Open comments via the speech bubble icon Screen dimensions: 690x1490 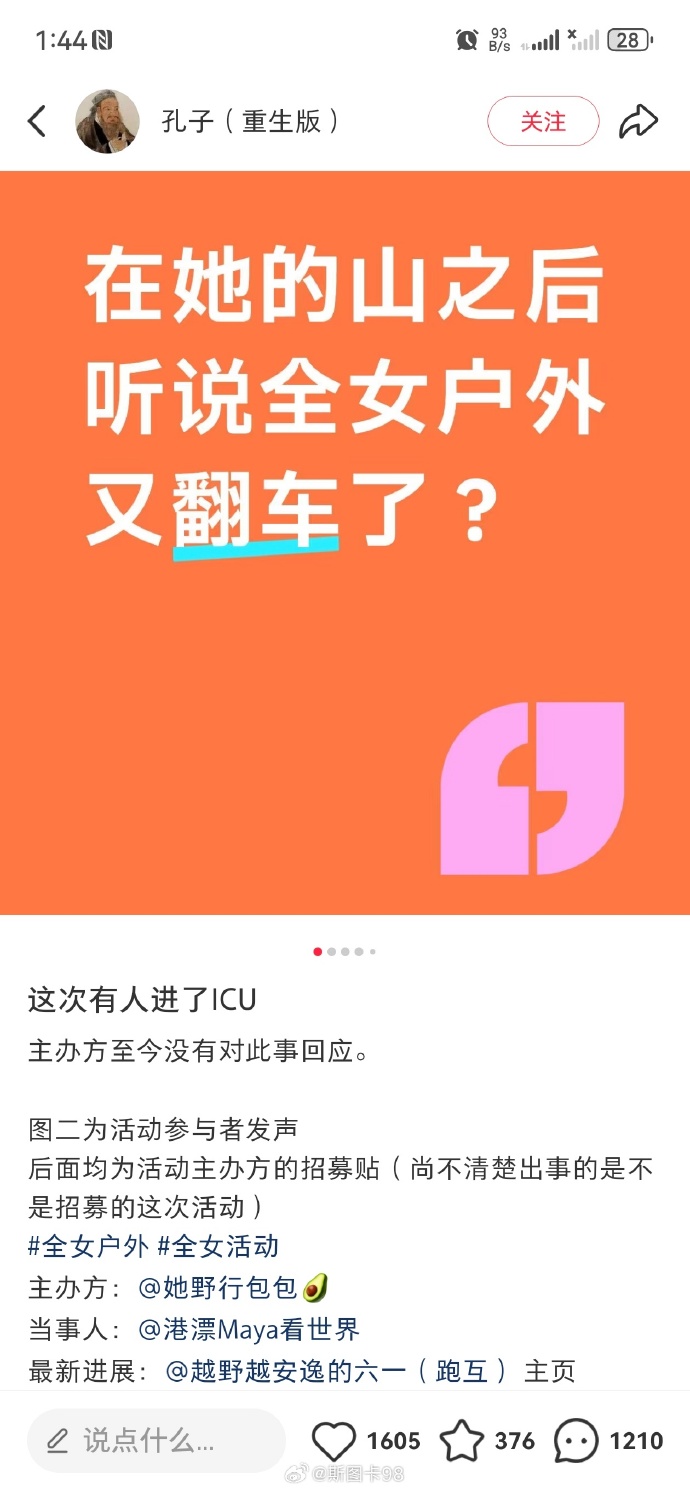coord(576,1441)
